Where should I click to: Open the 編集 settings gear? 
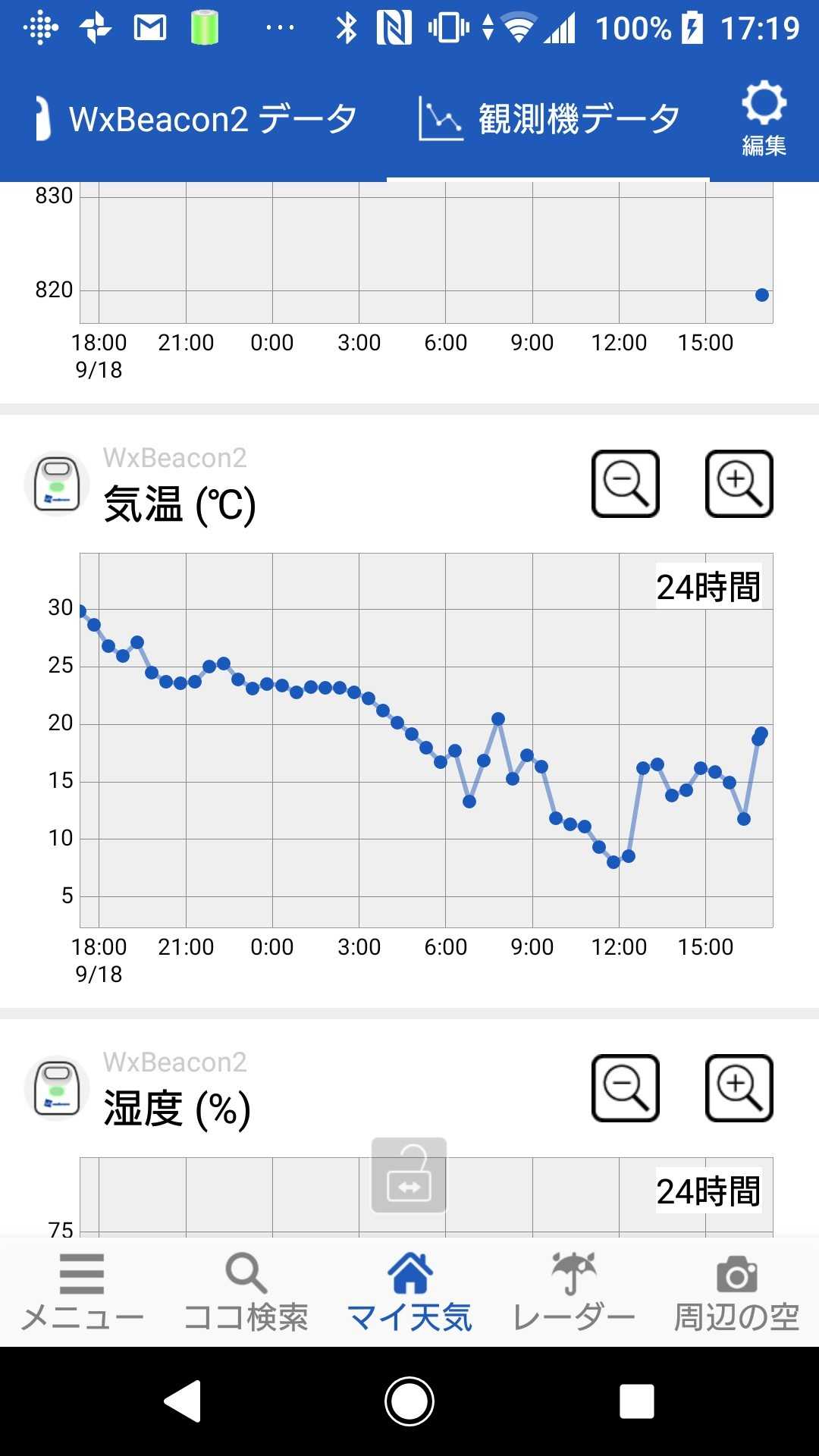coord(763,118)
